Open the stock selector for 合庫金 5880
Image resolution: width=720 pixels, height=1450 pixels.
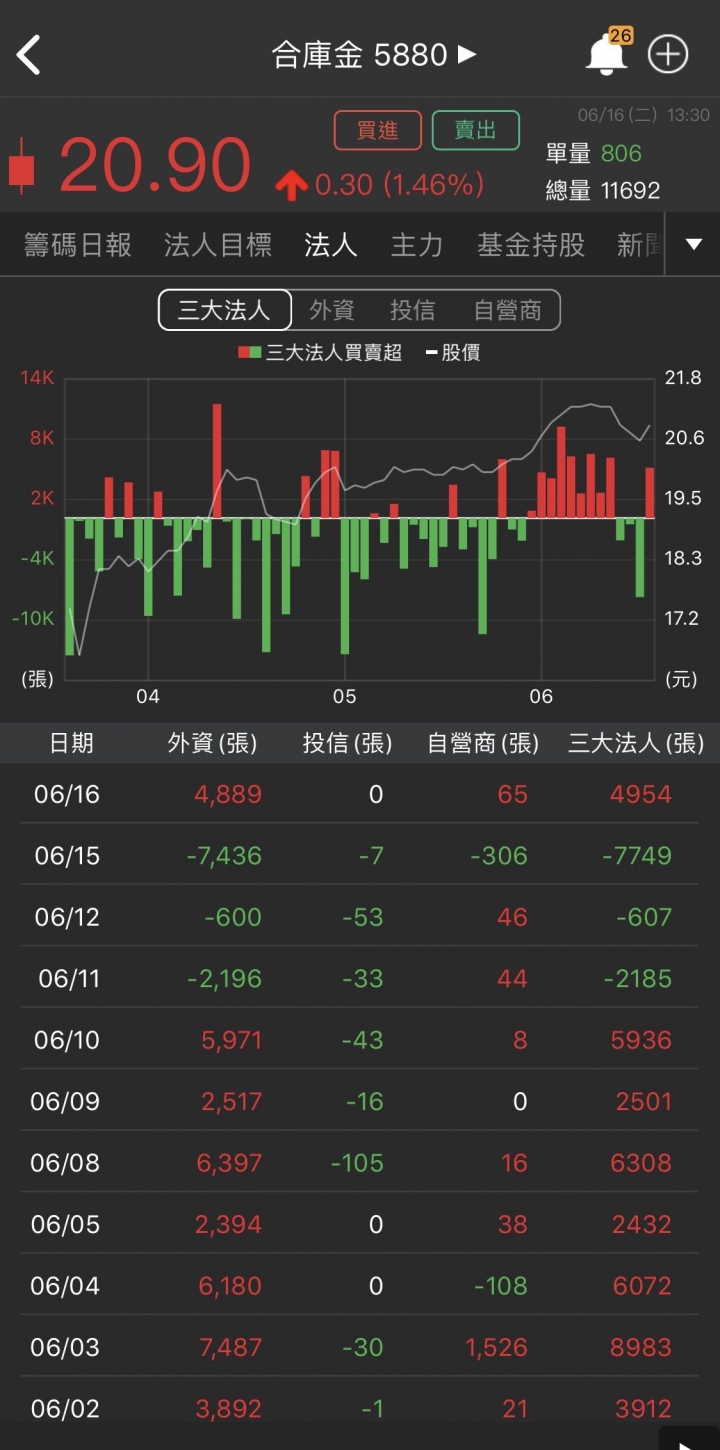point(374,55)
